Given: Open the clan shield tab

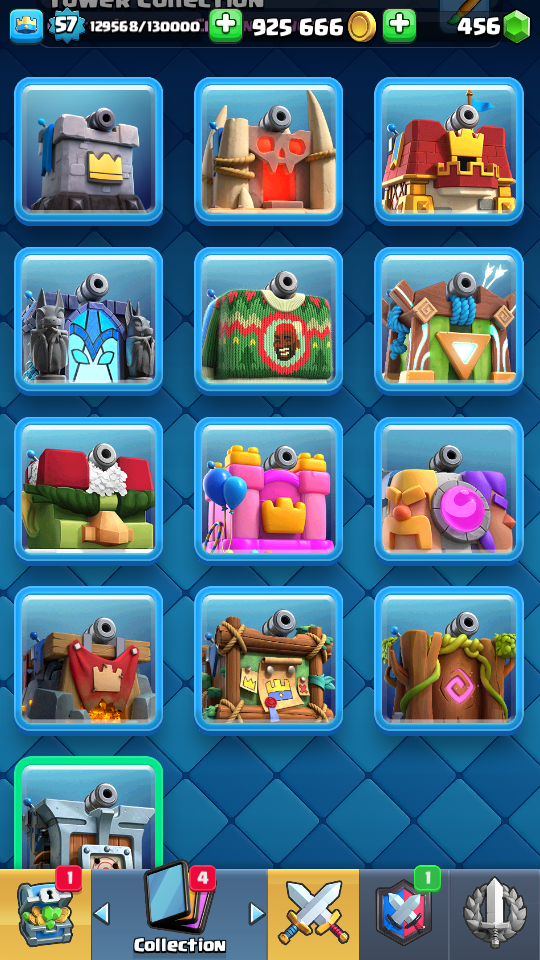Looking at the screenshot, I should tap(404, 915).
